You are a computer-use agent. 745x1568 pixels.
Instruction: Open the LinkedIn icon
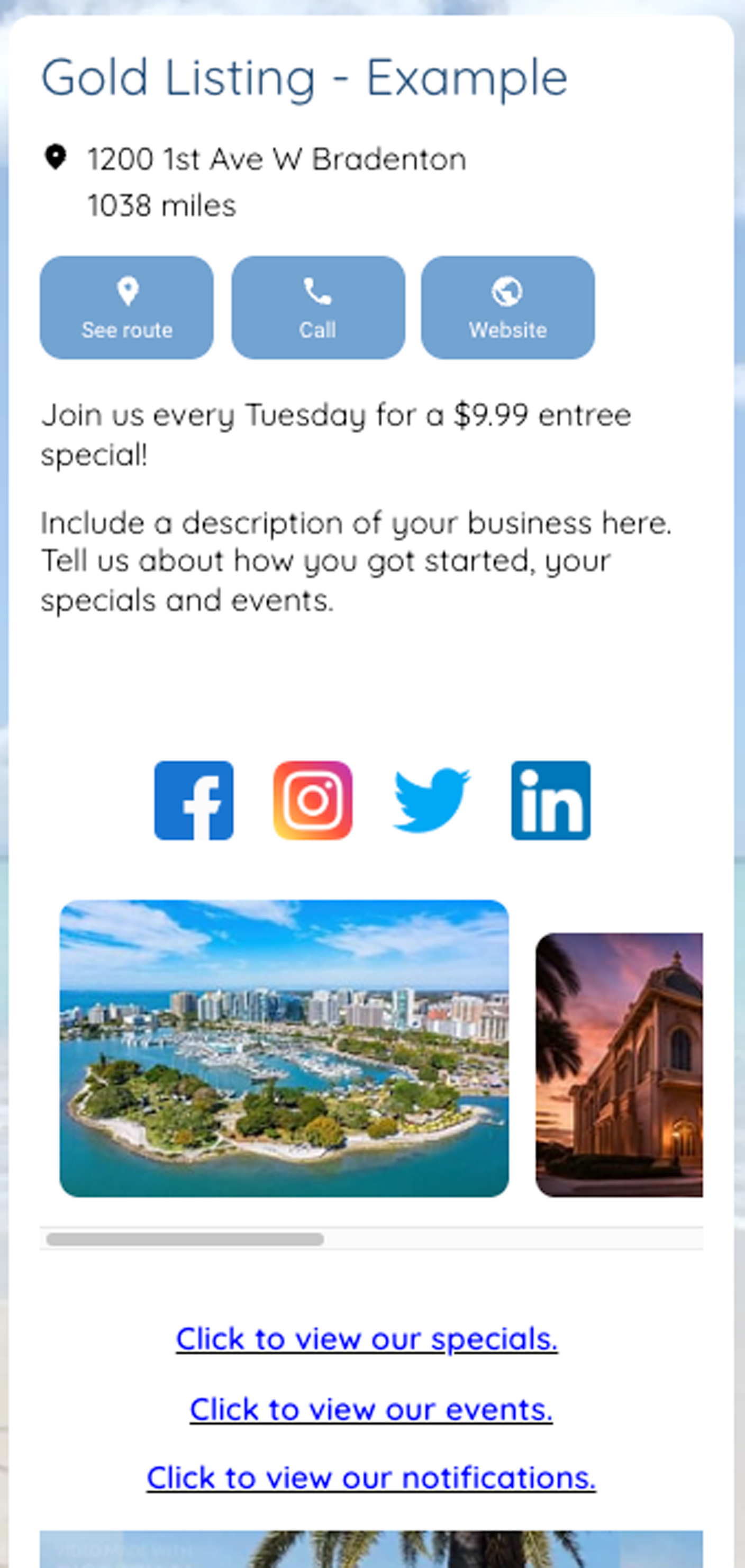coord(551,800)
